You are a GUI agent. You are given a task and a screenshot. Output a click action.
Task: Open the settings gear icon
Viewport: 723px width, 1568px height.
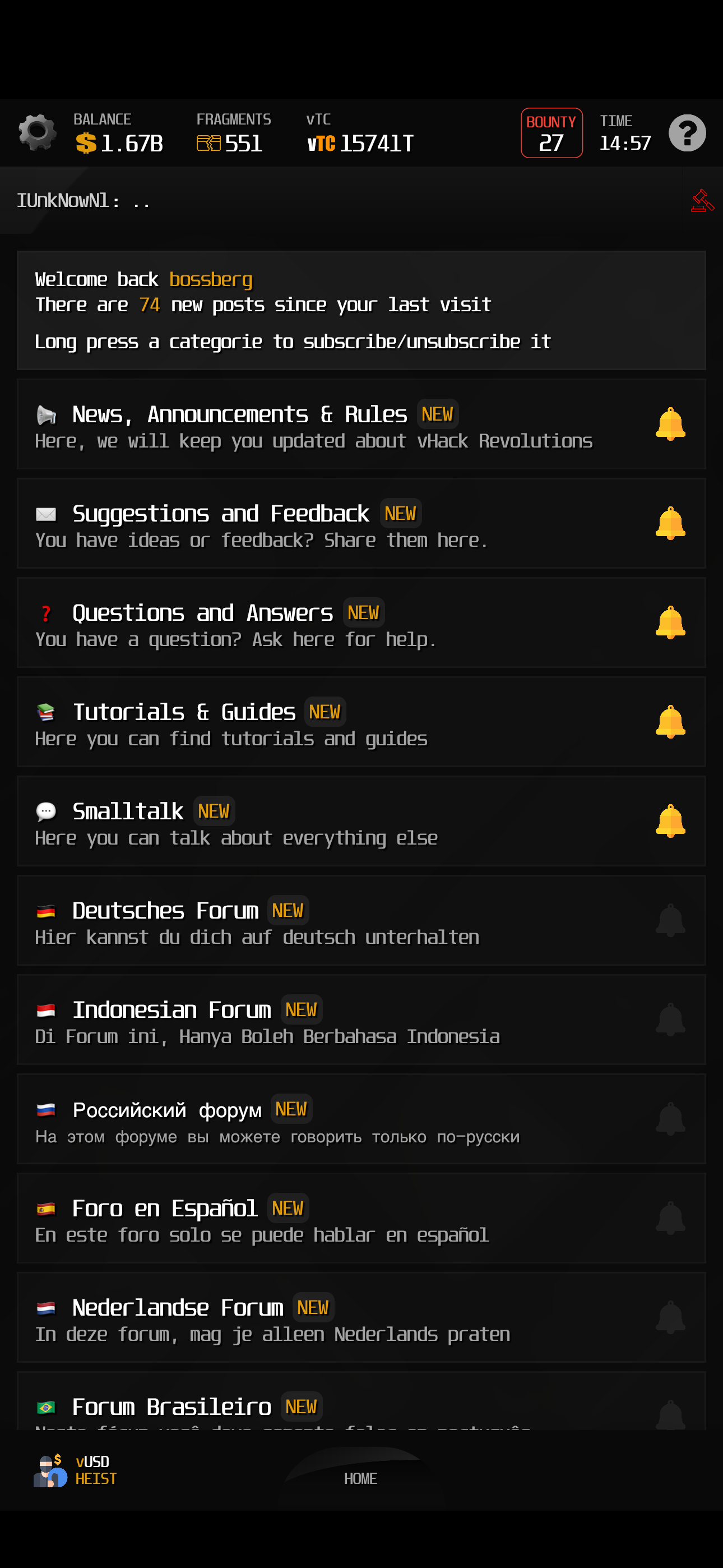[x=37, y=132]
